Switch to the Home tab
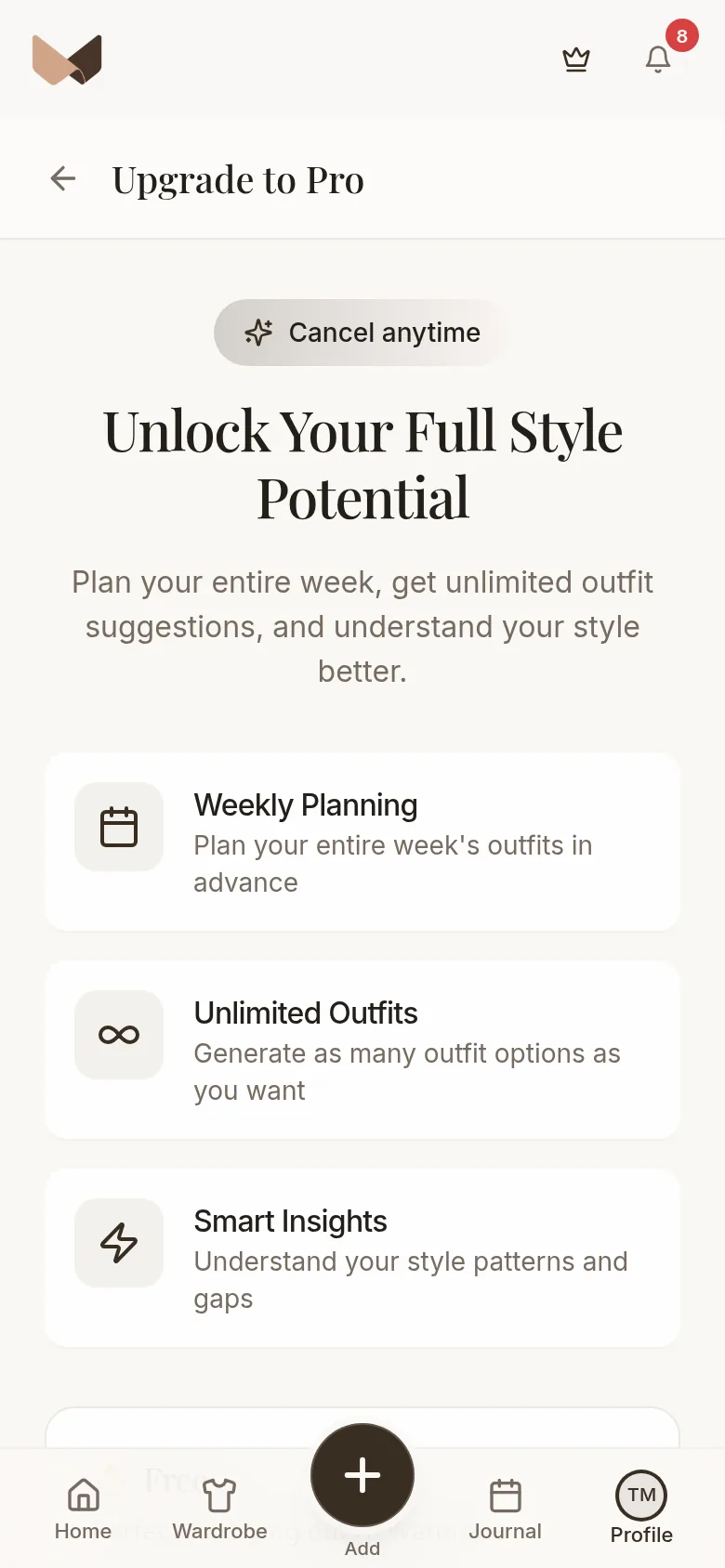This screenshot has height=1568, width=725. pos(83,1509)
